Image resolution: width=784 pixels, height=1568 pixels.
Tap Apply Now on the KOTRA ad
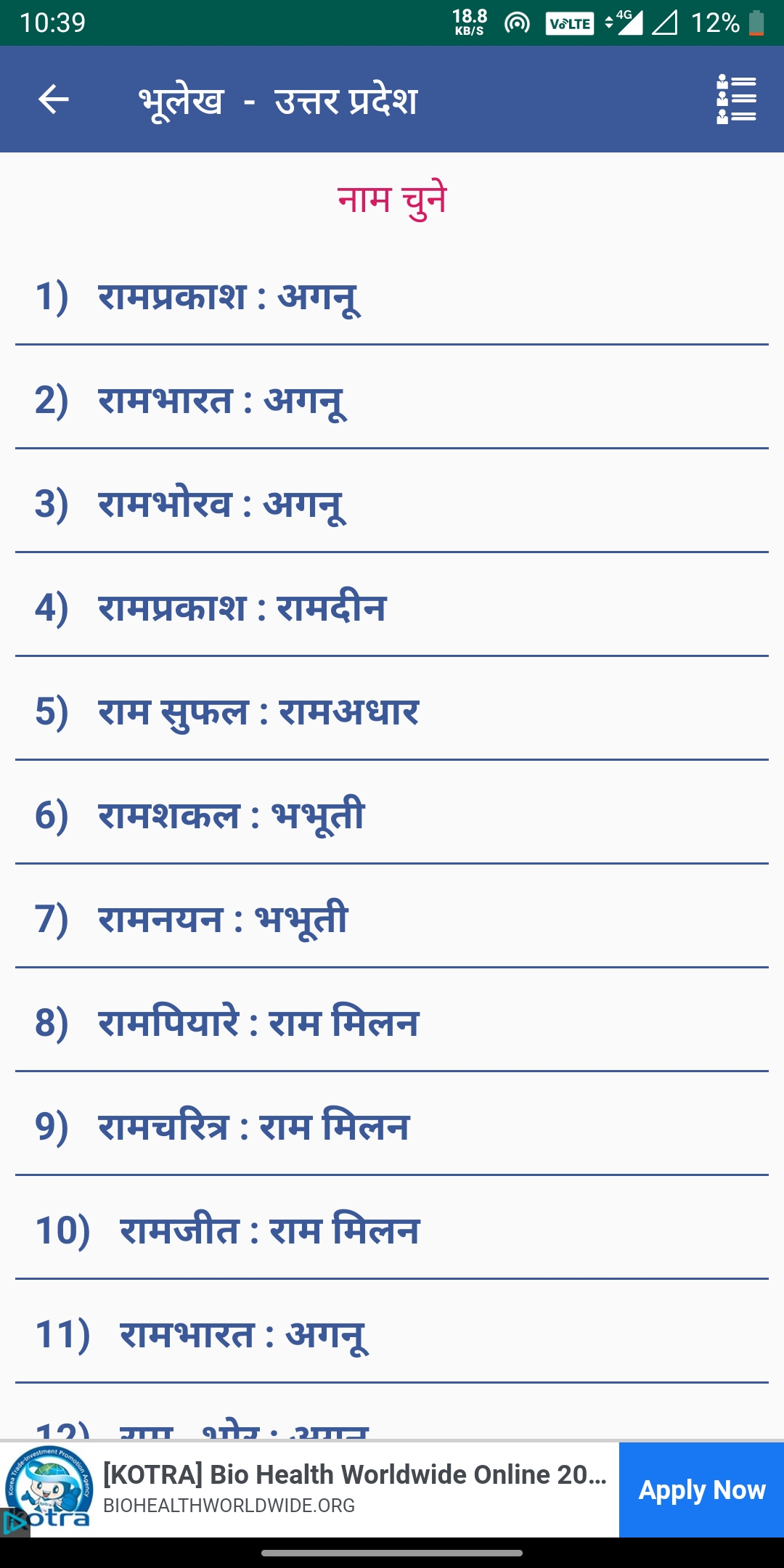(x=701, y=1490)
